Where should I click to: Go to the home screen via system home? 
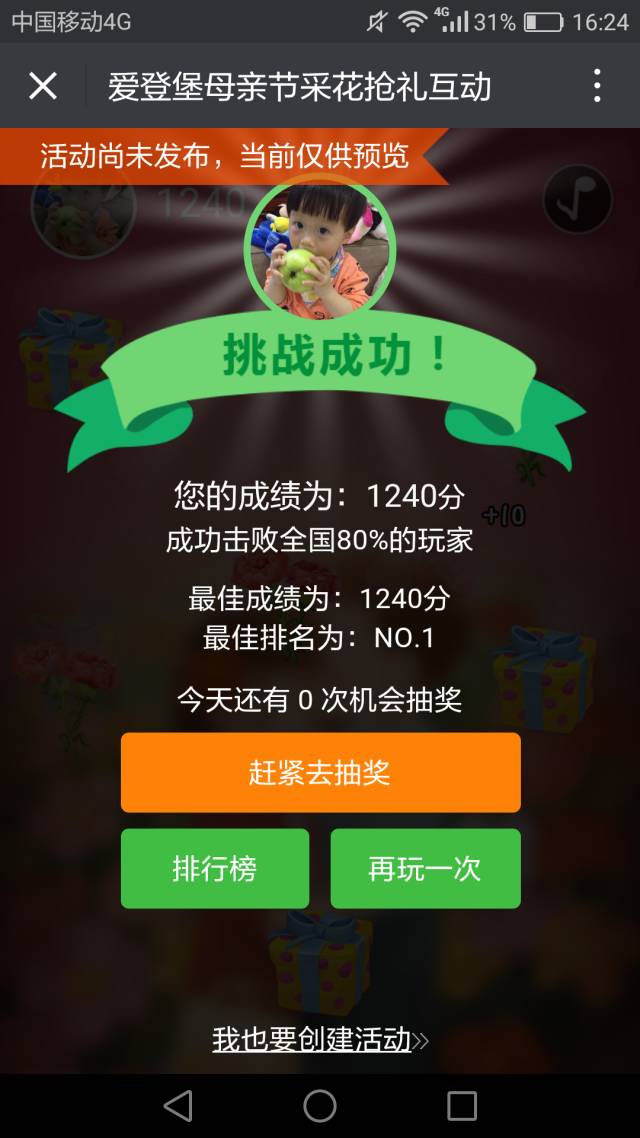tap(320, 1105)
